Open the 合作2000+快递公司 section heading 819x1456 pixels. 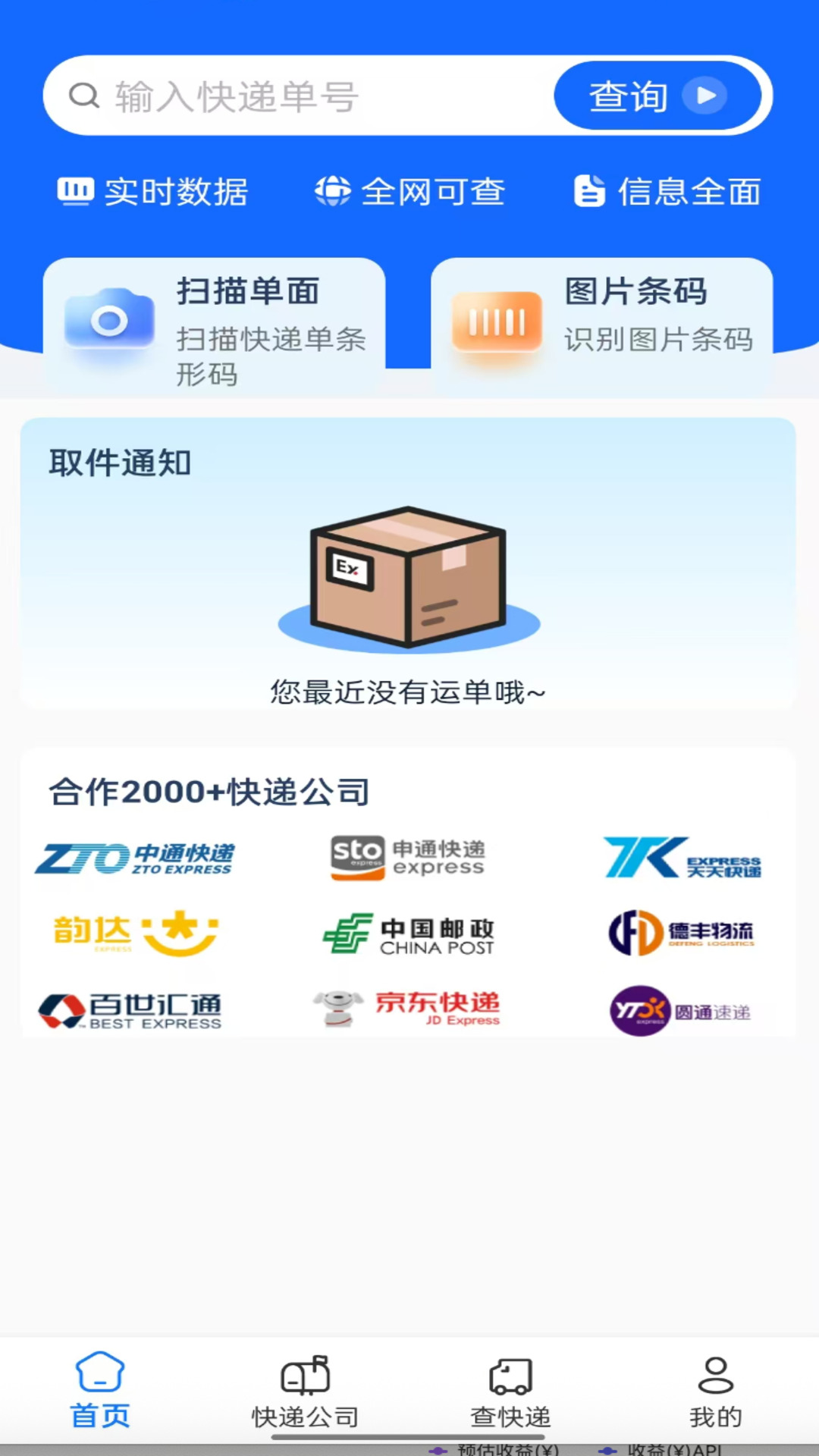coord(209,791)
